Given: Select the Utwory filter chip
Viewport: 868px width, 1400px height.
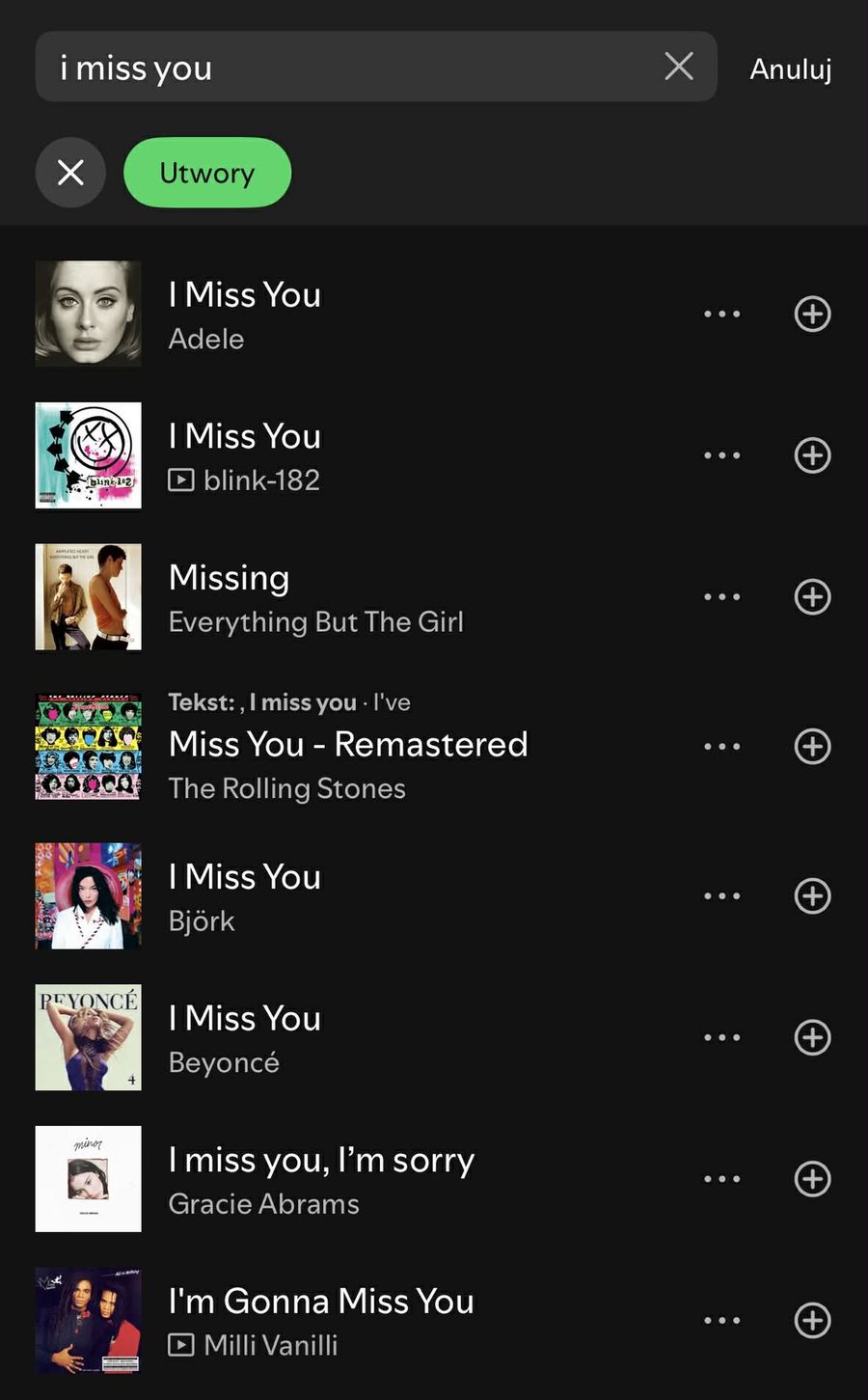Looking at the screenshot, I should coord(207,173).
